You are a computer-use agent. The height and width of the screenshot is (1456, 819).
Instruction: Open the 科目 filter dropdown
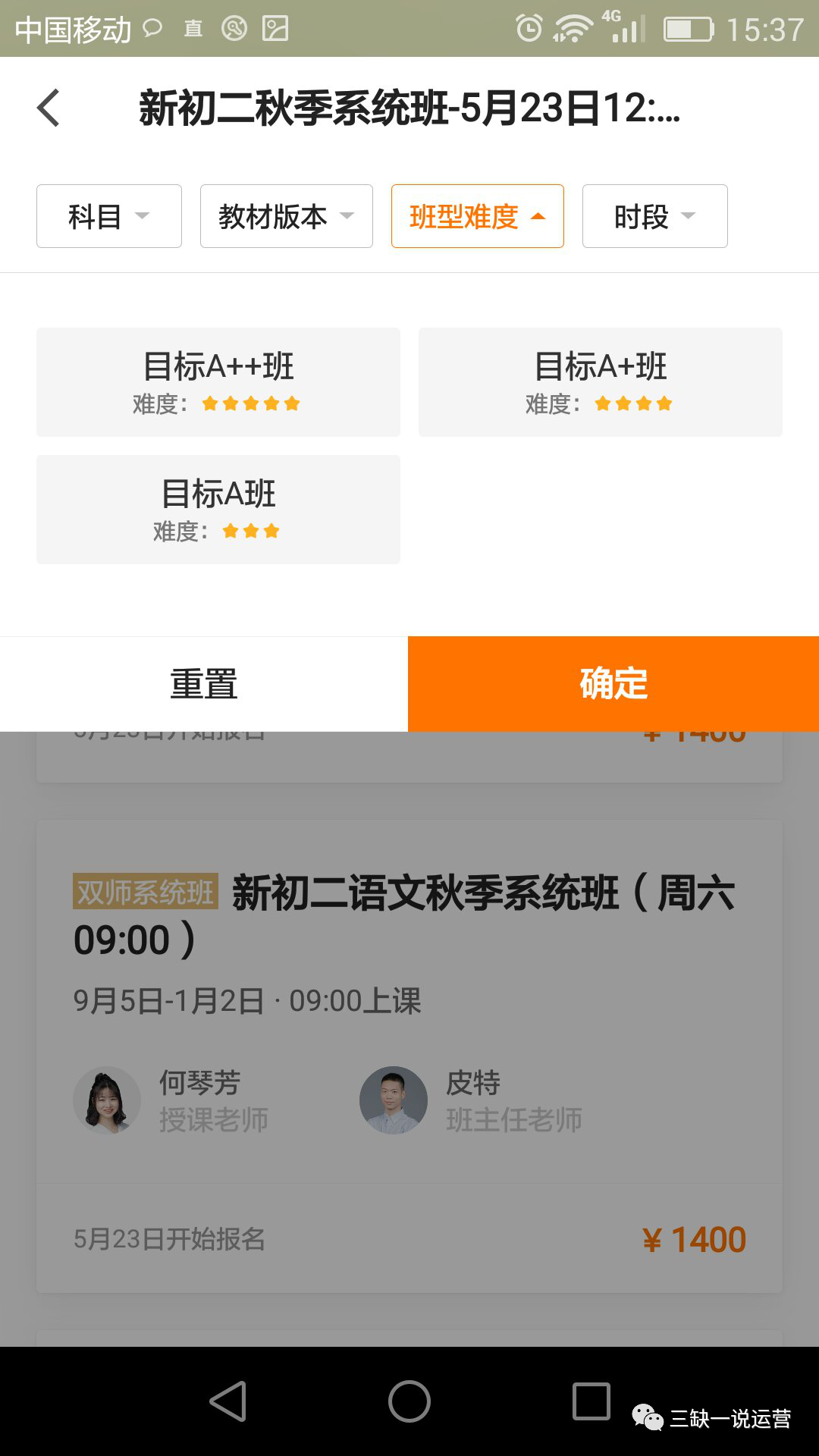pos(108,216)
